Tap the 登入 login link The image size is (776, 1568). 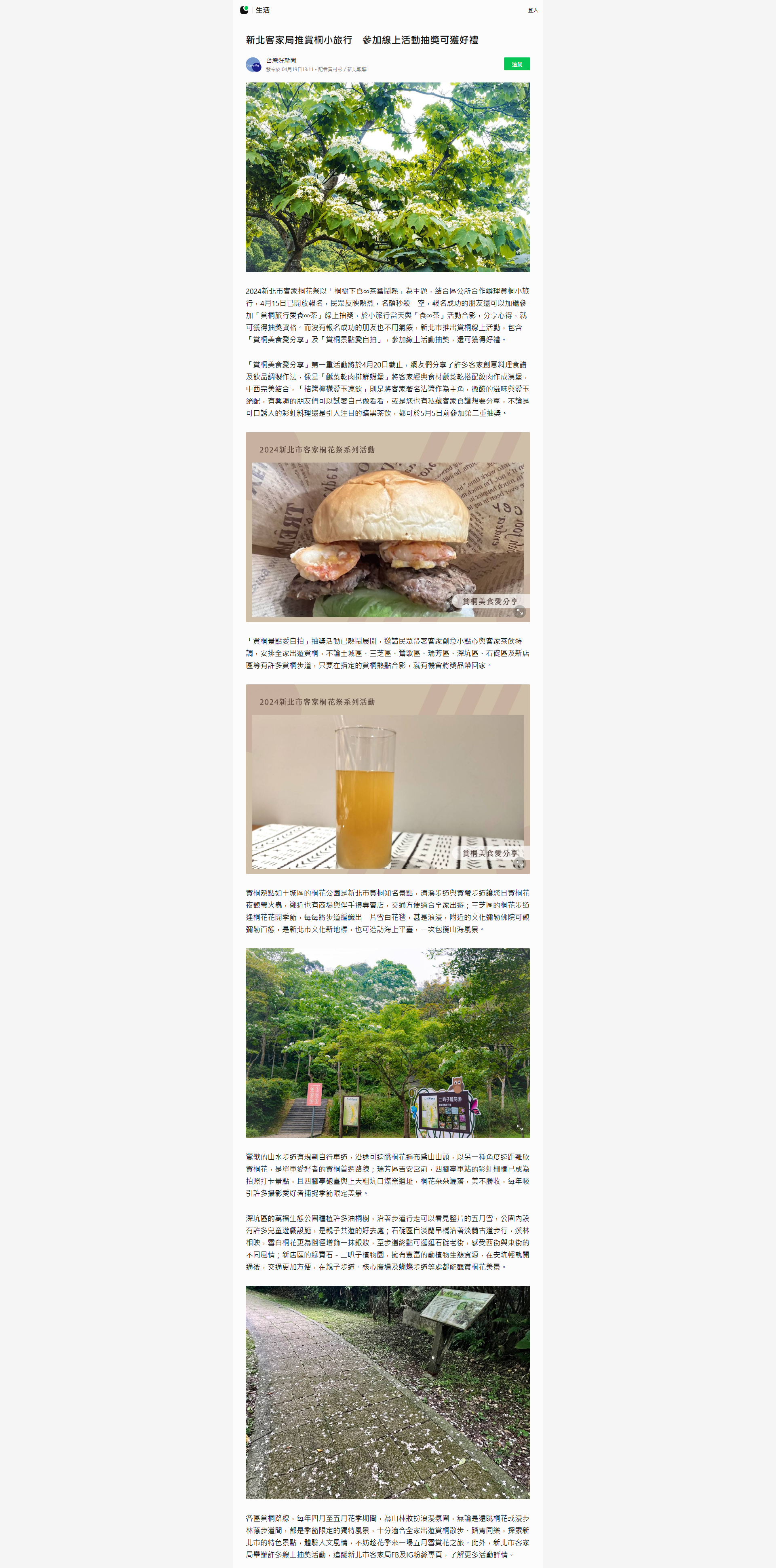533,11
